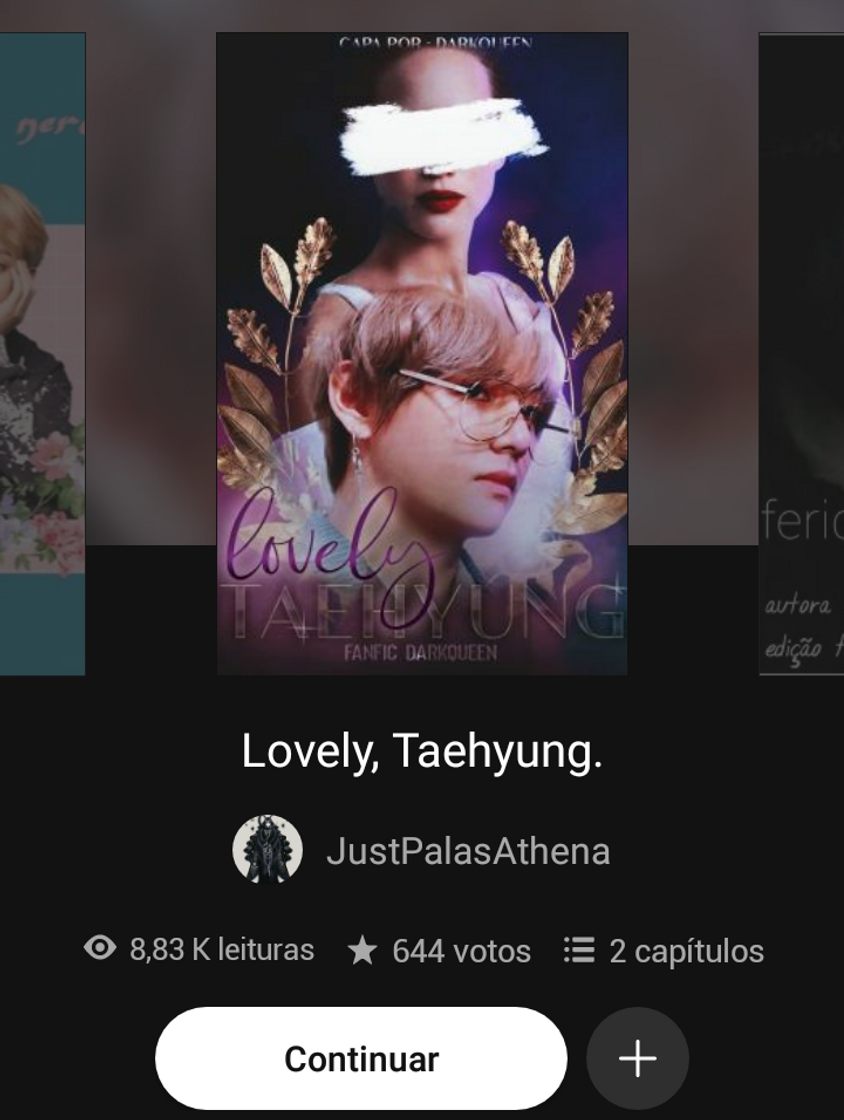Image resolution: width=844 pixels, height=1120 pixels.
Task: Open author JustPalasAthena's profile
Action: [467, 851]
